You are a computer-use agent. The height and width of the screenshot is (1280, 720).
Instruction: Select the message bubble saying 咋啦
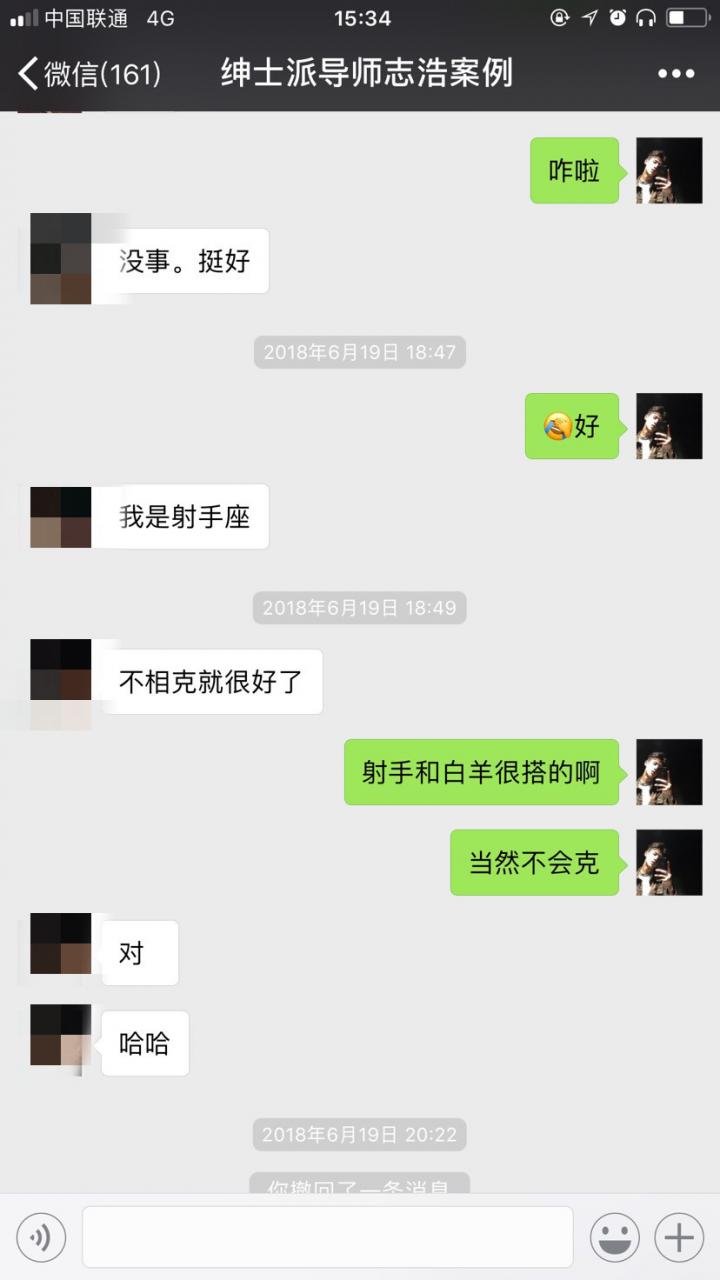[x=574, y=170]
